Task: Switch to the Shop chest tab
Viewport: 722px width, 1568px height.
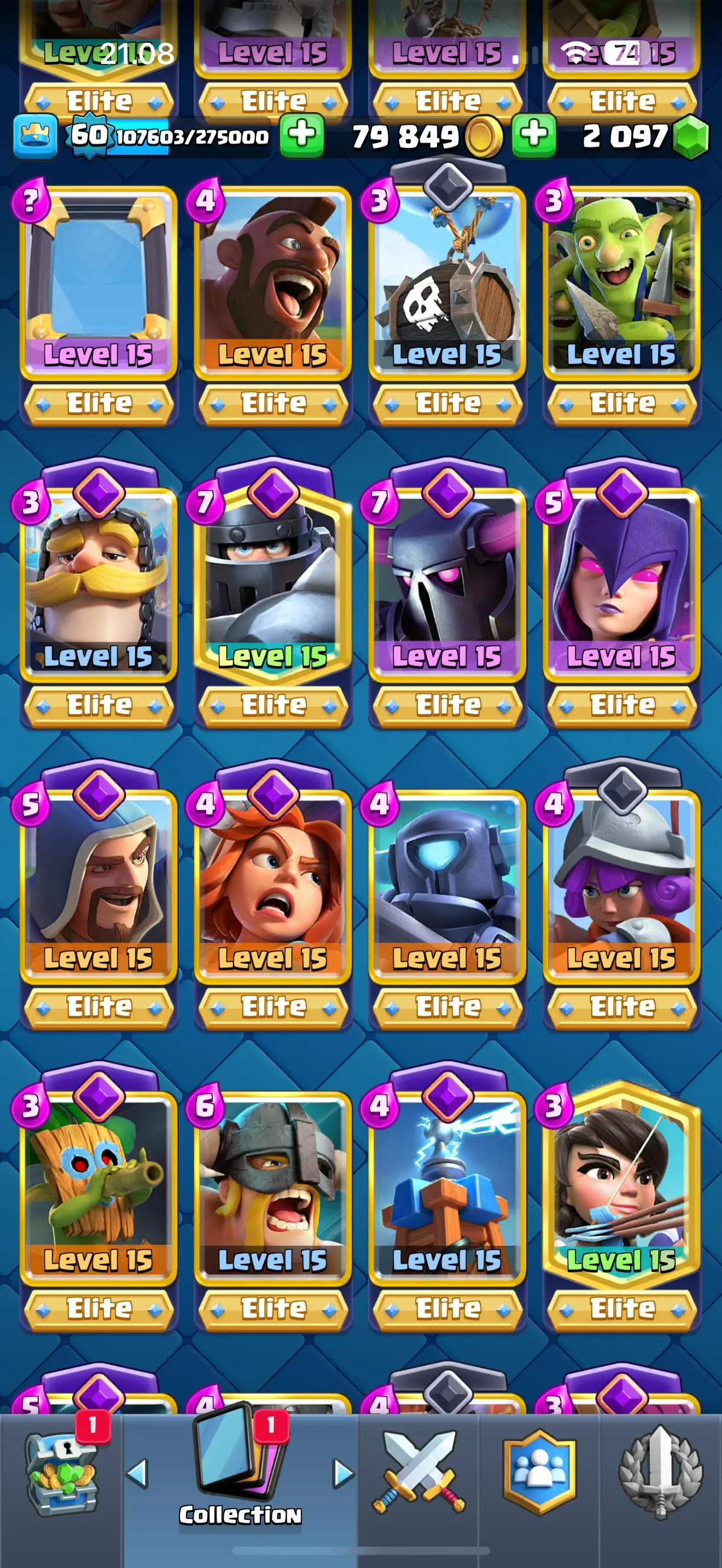Action: coord(60,1473)
